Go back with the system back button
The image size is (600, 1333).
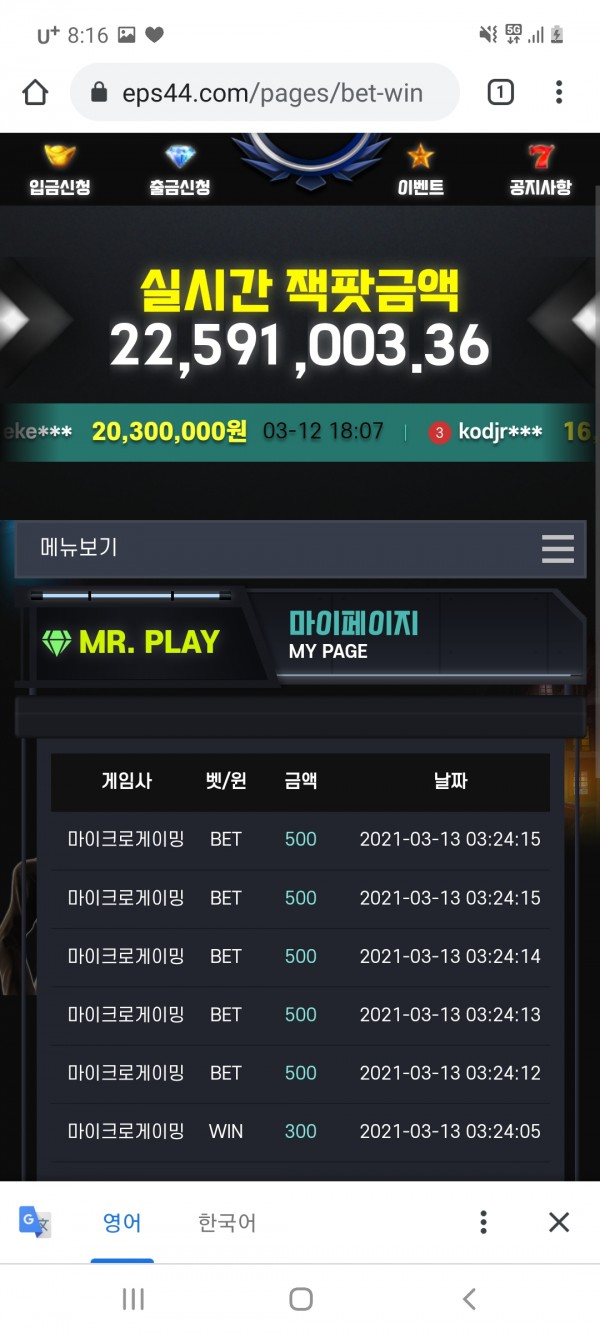(x=469, y=1299)
